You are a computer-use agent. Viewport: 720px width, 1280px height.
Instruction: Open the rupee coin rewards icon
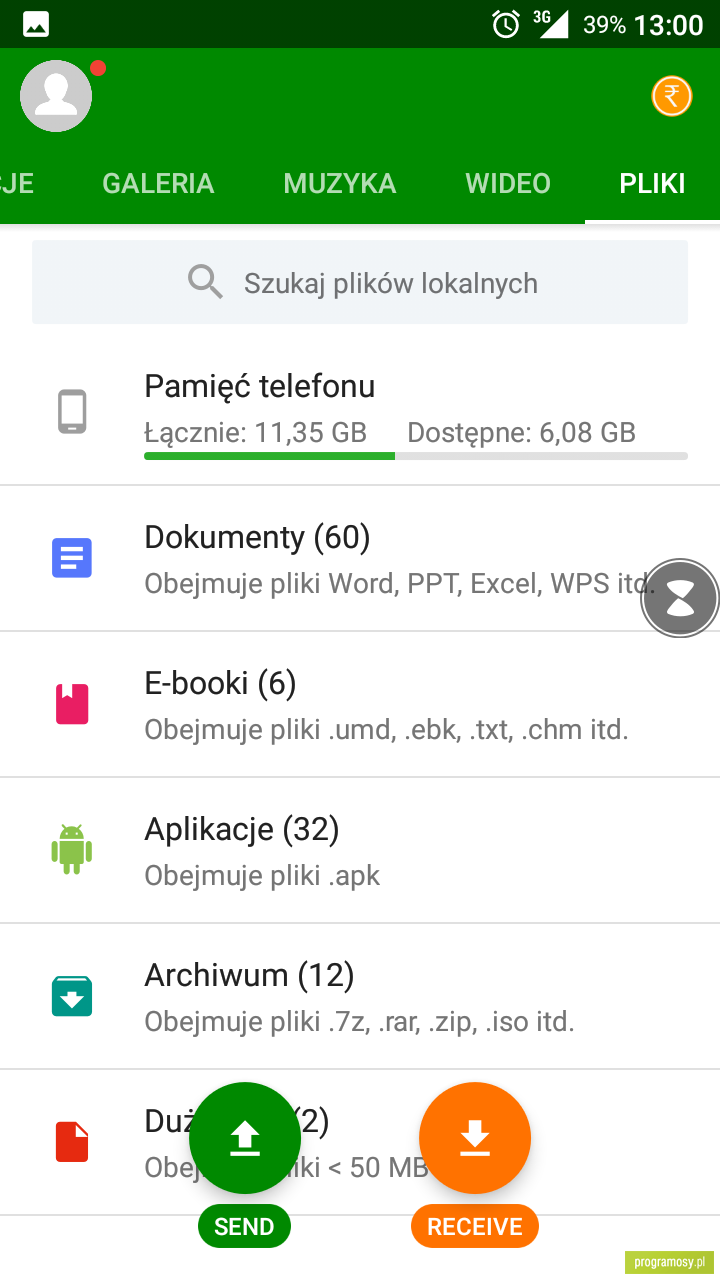coord(672,97)
